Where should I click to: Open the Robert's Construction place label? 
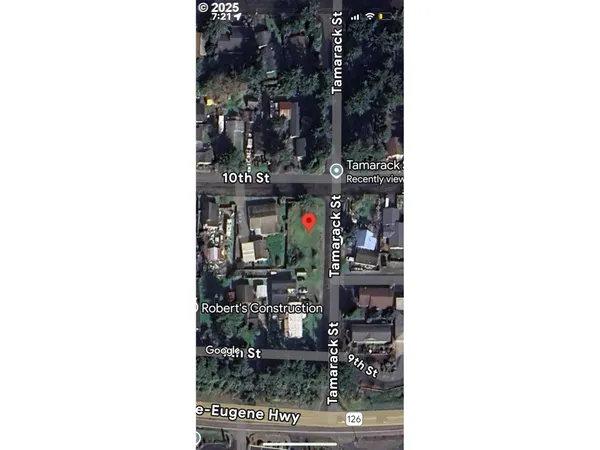tap(262, 308)
